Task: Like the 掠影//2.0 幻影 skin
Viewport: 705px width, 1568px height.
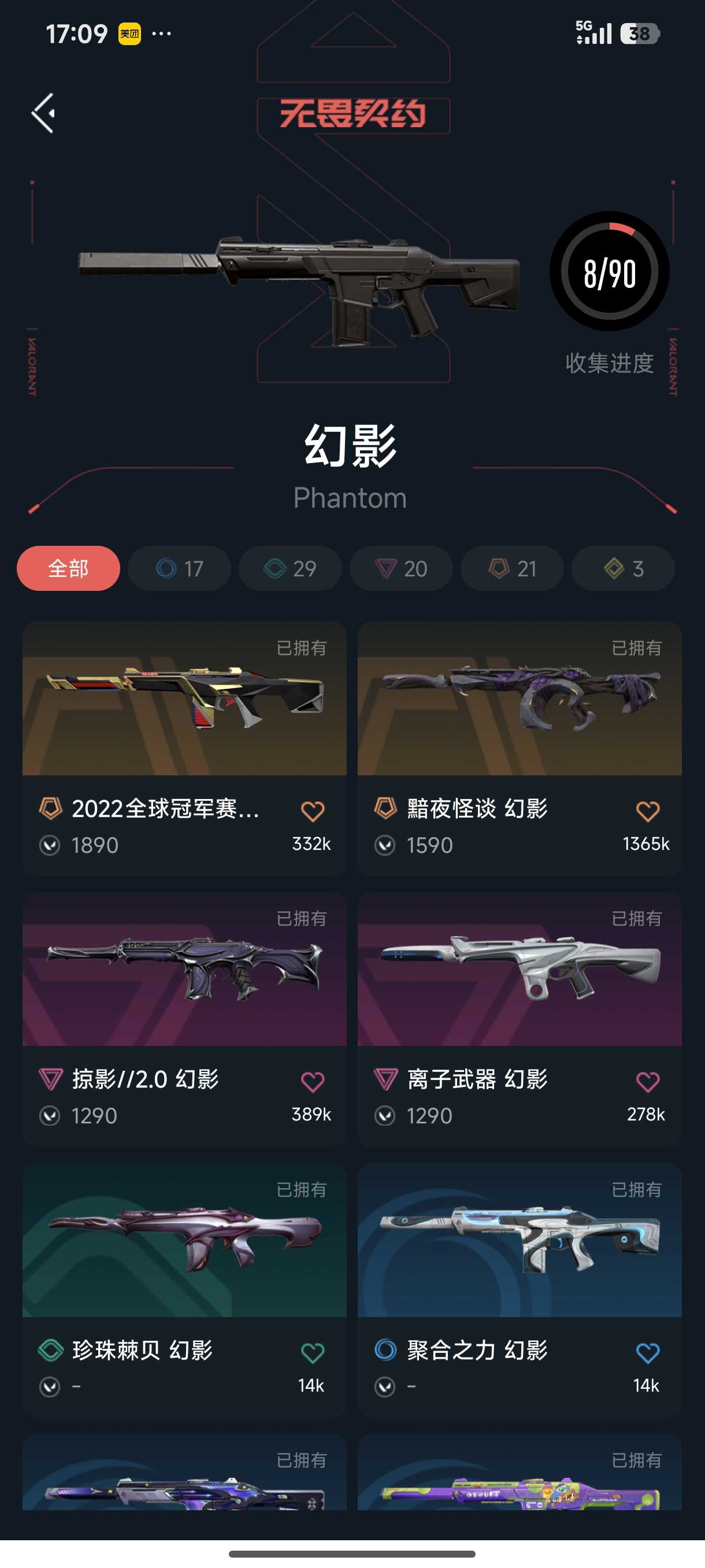Action: pyautogui.click(x=313, y=1082)
